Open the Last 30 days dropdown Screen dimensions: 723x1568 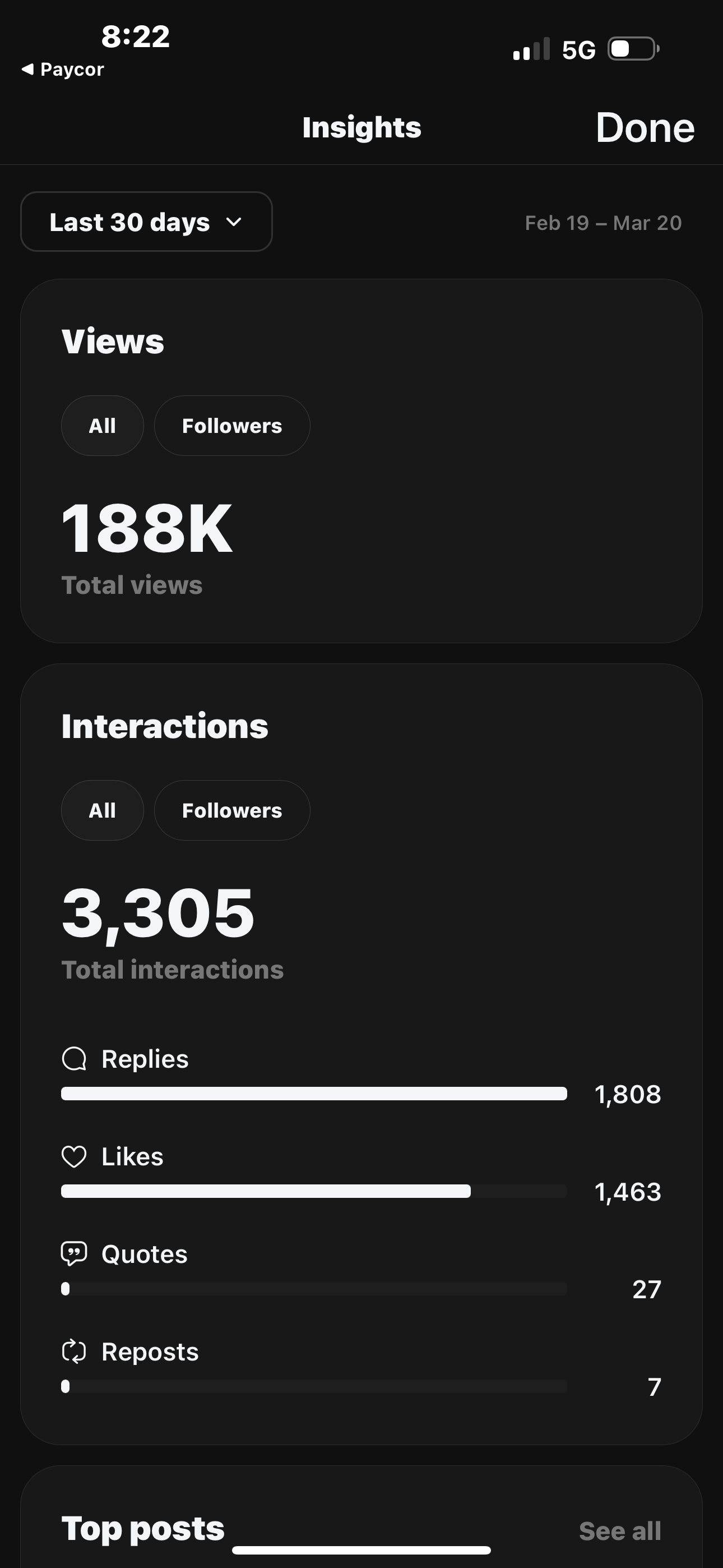[146, 222]
